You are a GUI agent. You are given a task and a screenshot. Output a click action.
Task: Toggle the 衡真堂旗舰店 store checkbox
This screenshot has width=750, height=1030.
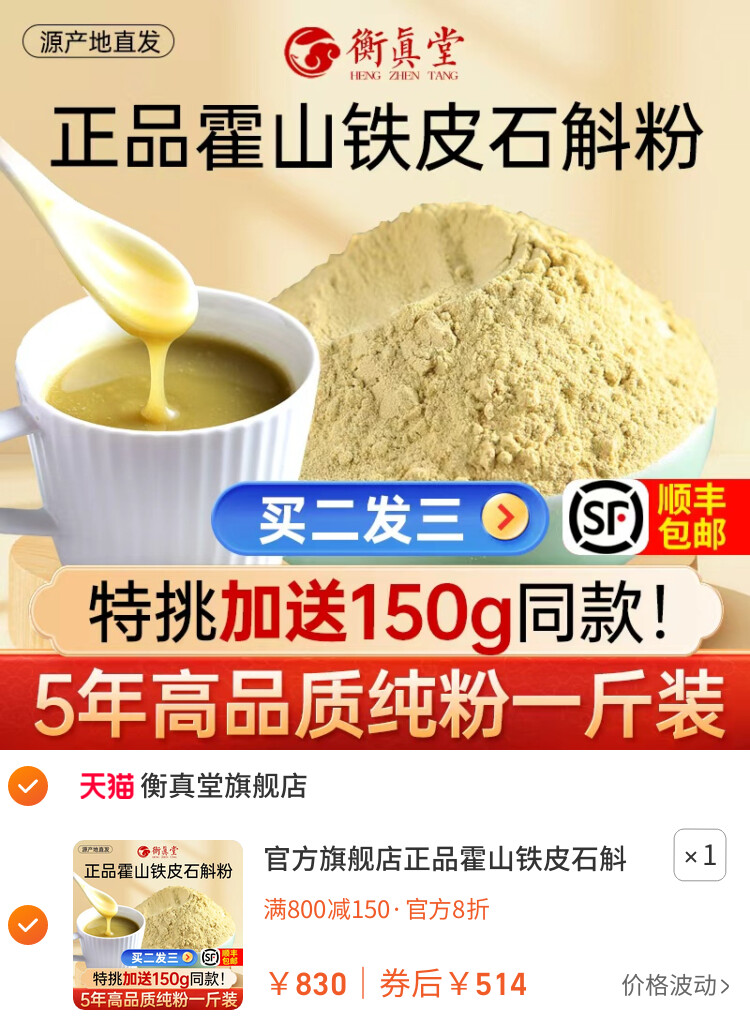point(28,786)
